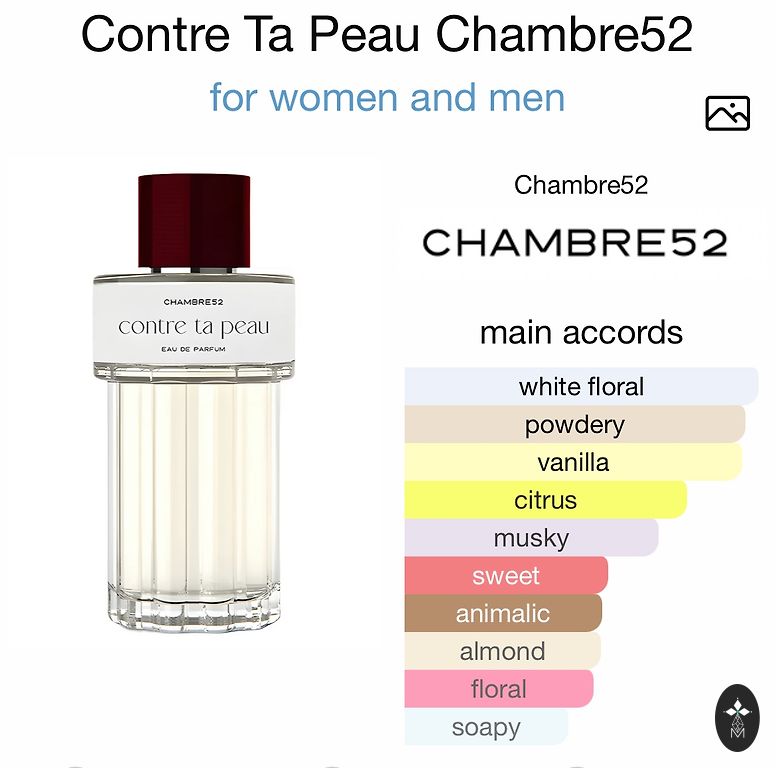Tap the floating round button at bottom corner
Screen dimensions: 776x768
point(738,718)
